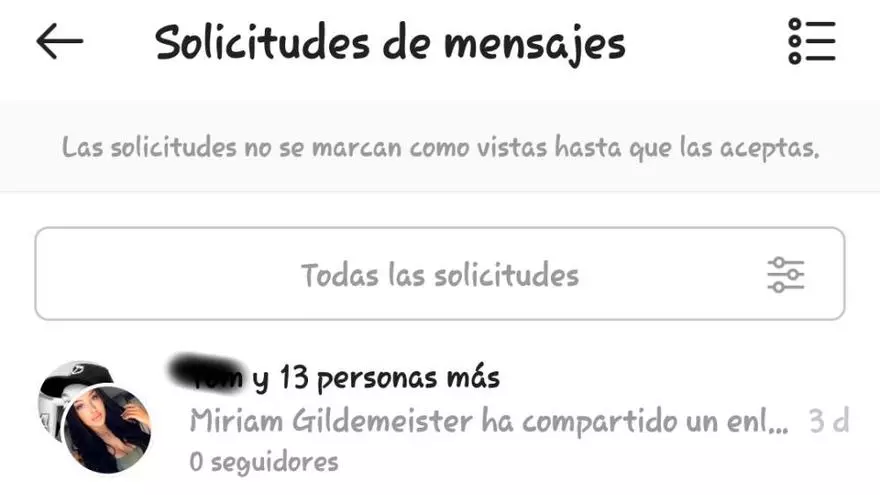Viewport: 880px width, 495px height.
Task: Open the list options icon
Action: tap(811, 42)
